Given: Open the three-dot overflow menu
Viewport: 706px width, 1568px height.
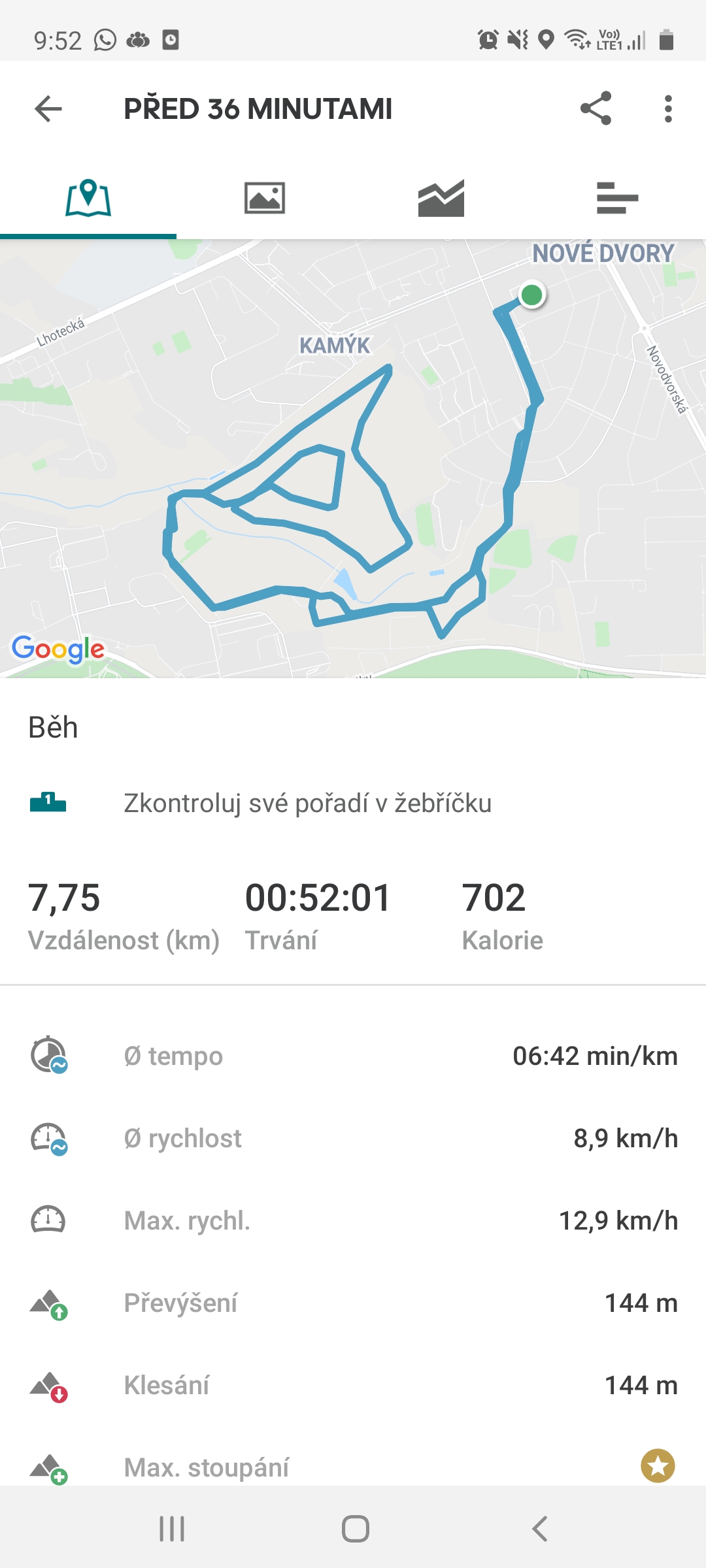Looking at the screenshot, I should [x=667, y=108].
